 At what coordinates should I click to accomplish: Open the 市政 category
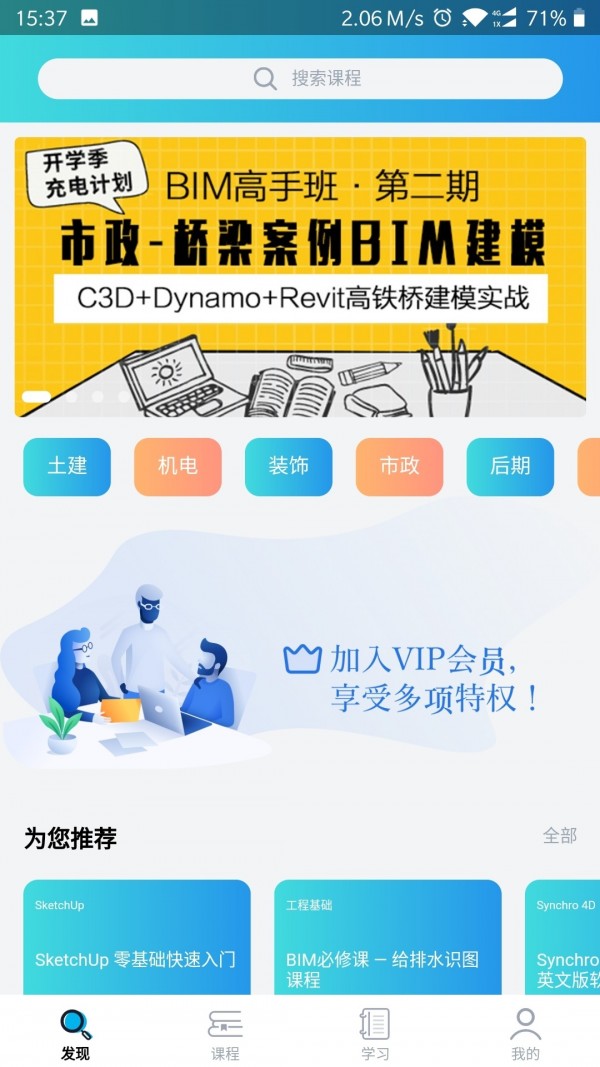point(399,466)
